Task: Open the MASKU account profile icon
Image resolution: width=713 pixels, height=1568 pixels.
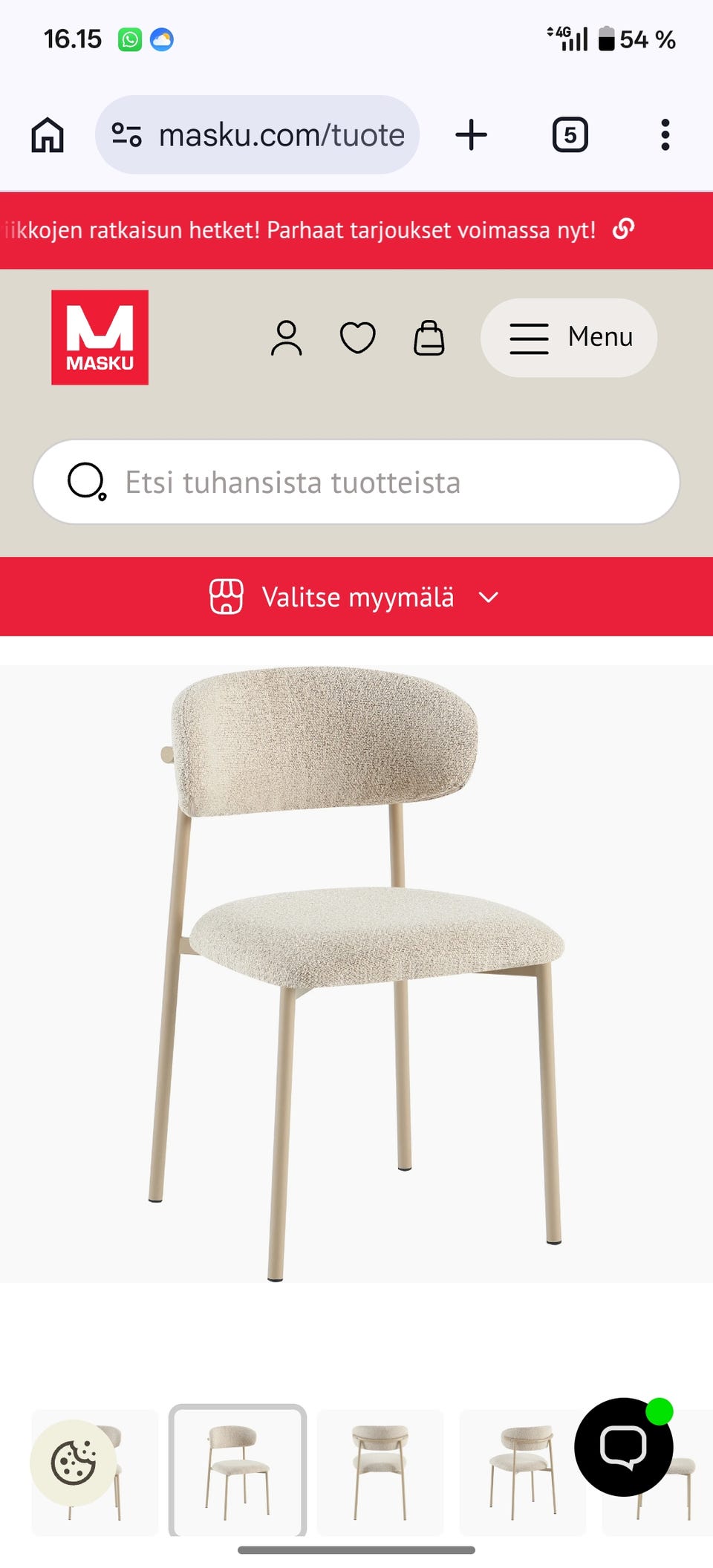Action: point(286,338)
